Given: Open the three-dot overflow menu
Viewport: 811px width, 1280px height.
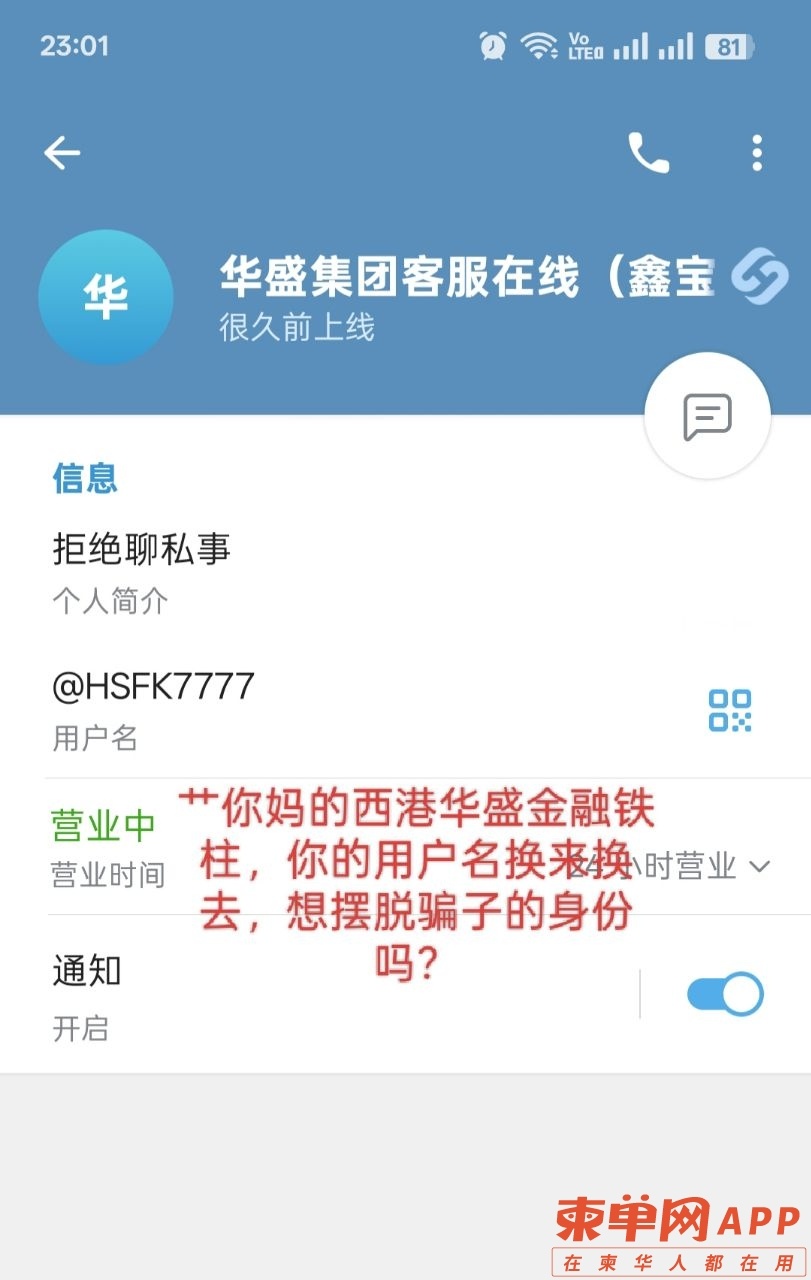Looking at the screenshot, I should point(757,153).
